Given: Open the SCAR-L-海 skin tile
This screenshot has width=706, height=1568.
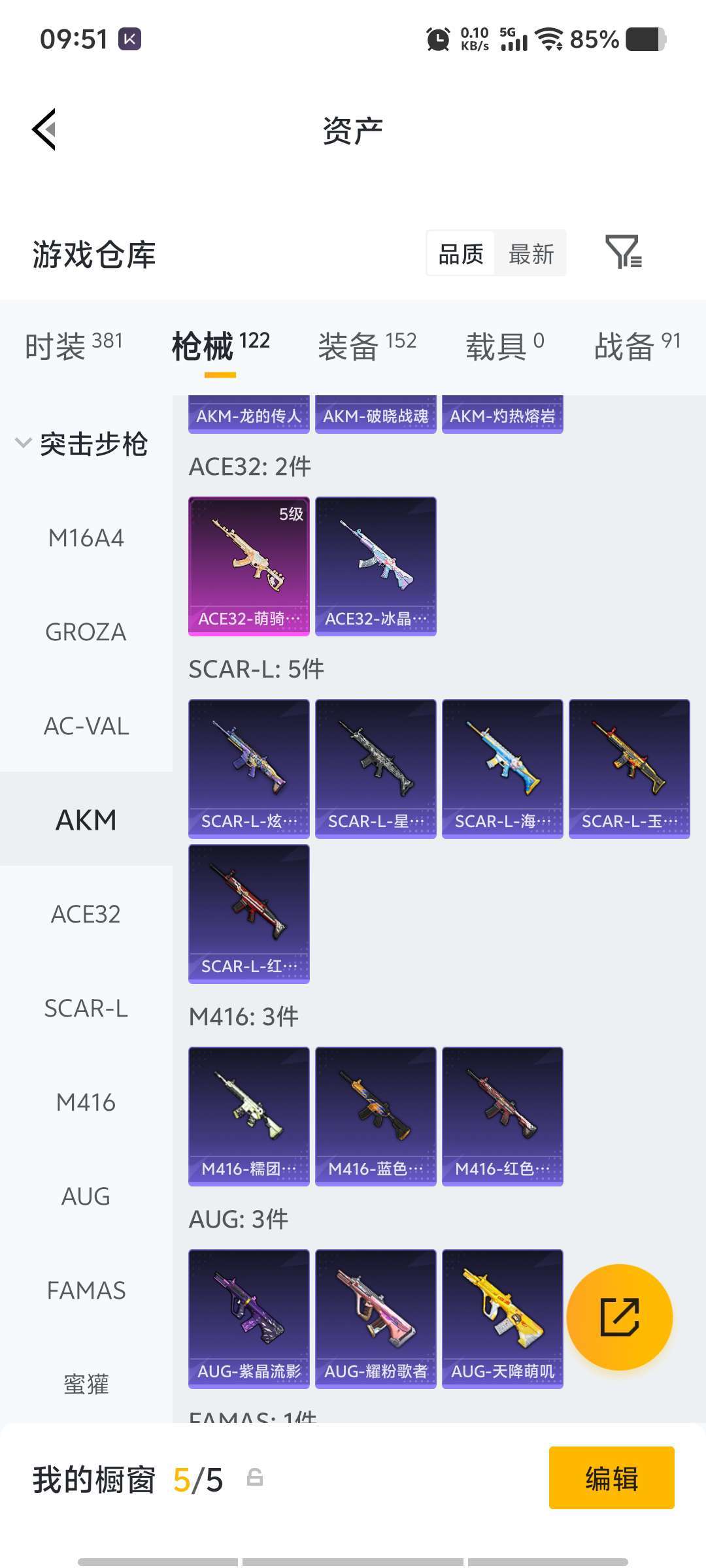Looking at the screenshot, I should point(502,768).
